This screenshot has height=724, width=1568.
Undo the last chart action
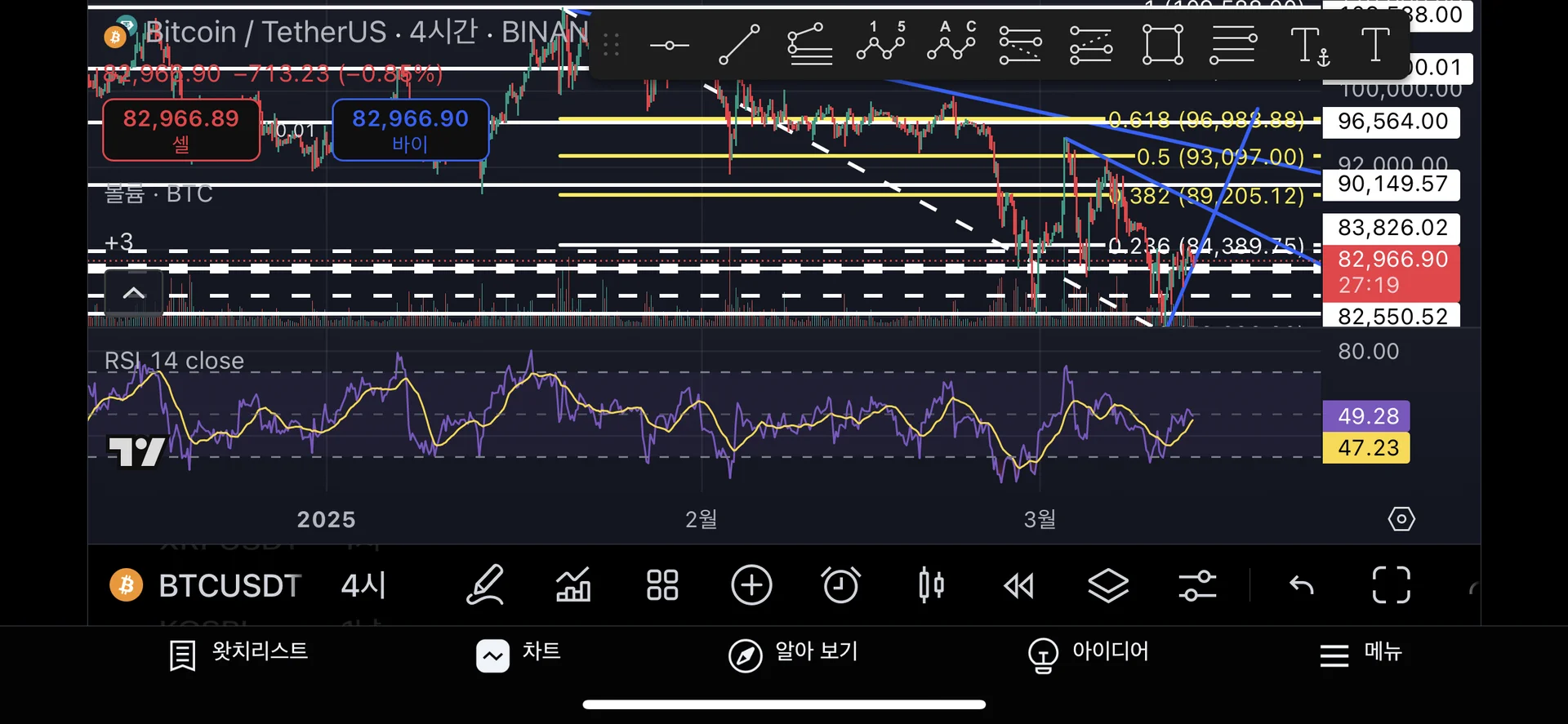(x=1302, y=585)
